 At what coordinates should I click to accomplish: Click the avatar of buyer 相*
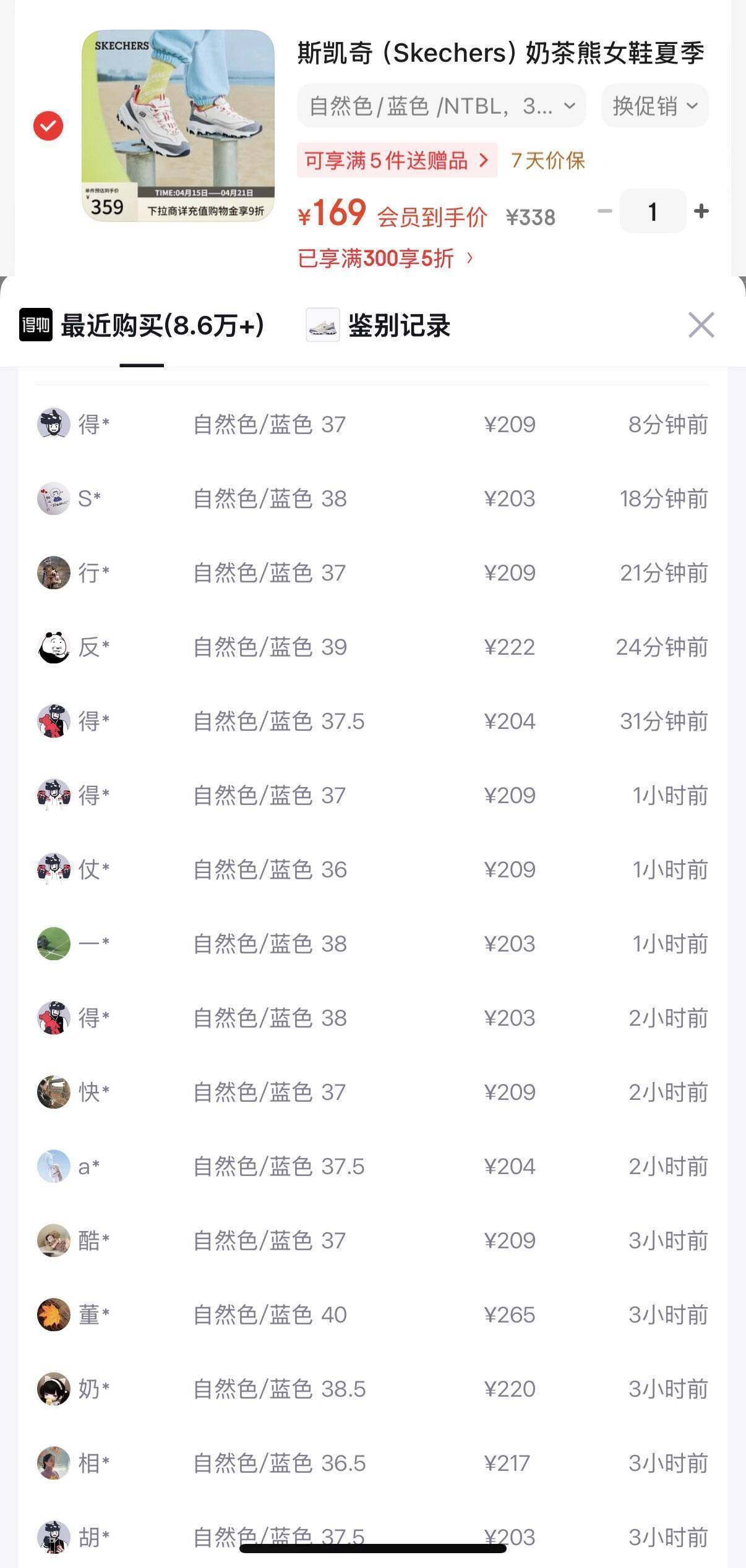click(53, 1463)
